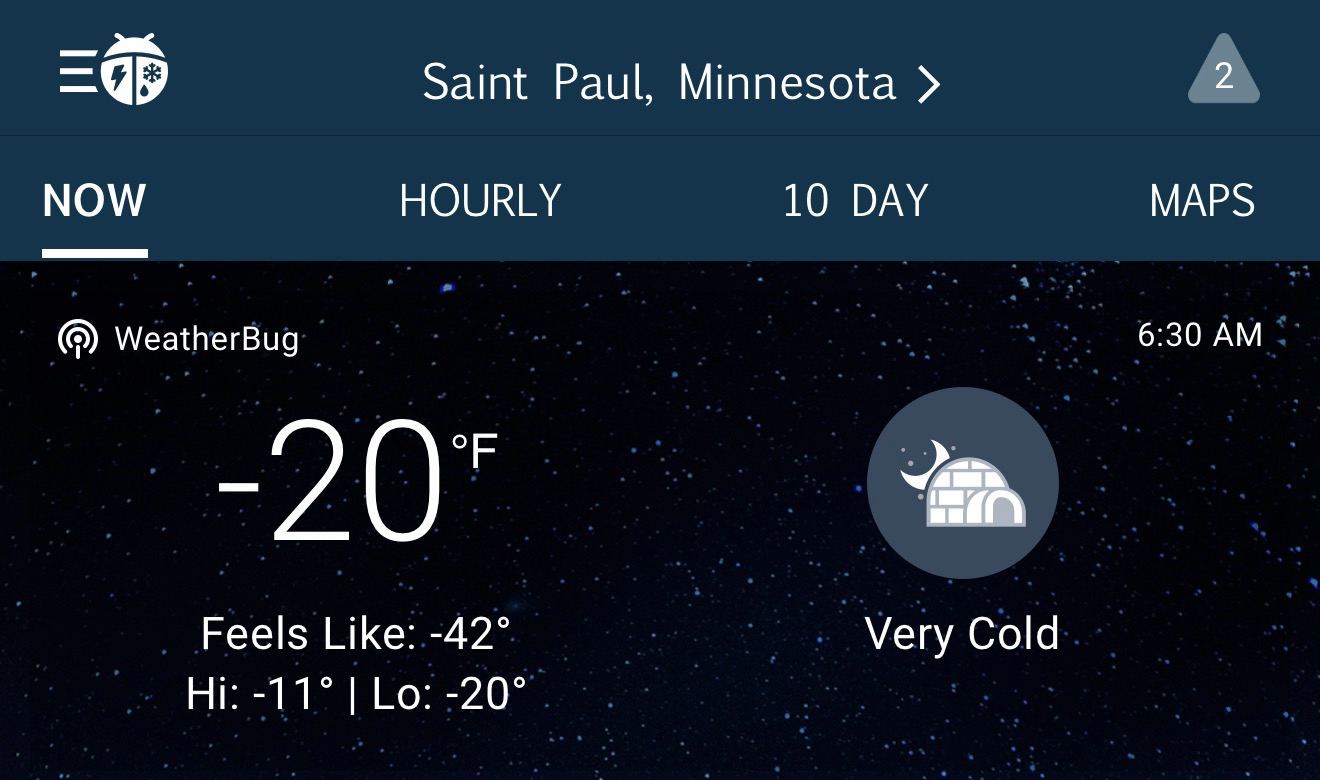1320x780 pixels.
Task: Switch to the HOURLY tab
Action: (x=480, y=202)
